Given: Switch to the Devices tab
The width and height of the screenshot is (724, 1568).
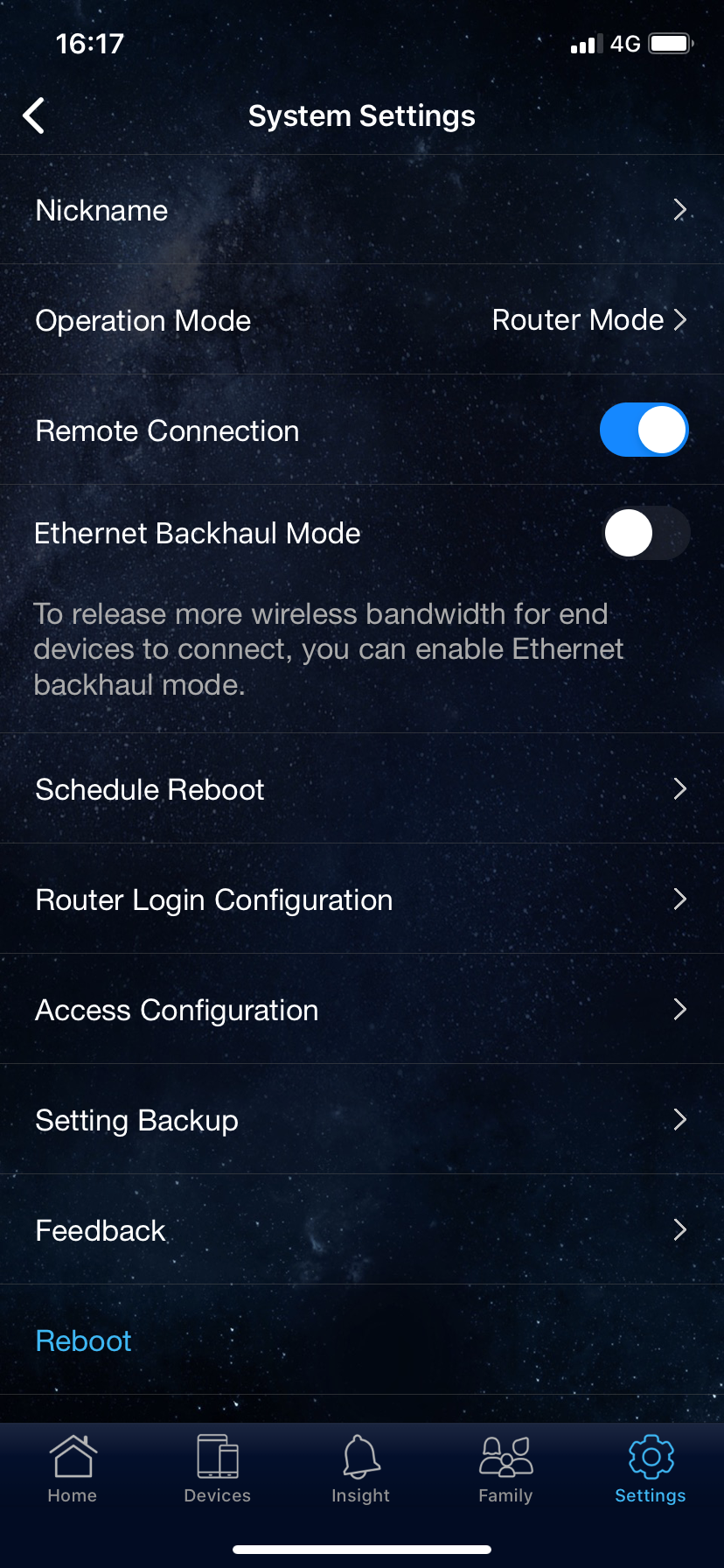Looking at the screenshot, I should click(218, 1469).
